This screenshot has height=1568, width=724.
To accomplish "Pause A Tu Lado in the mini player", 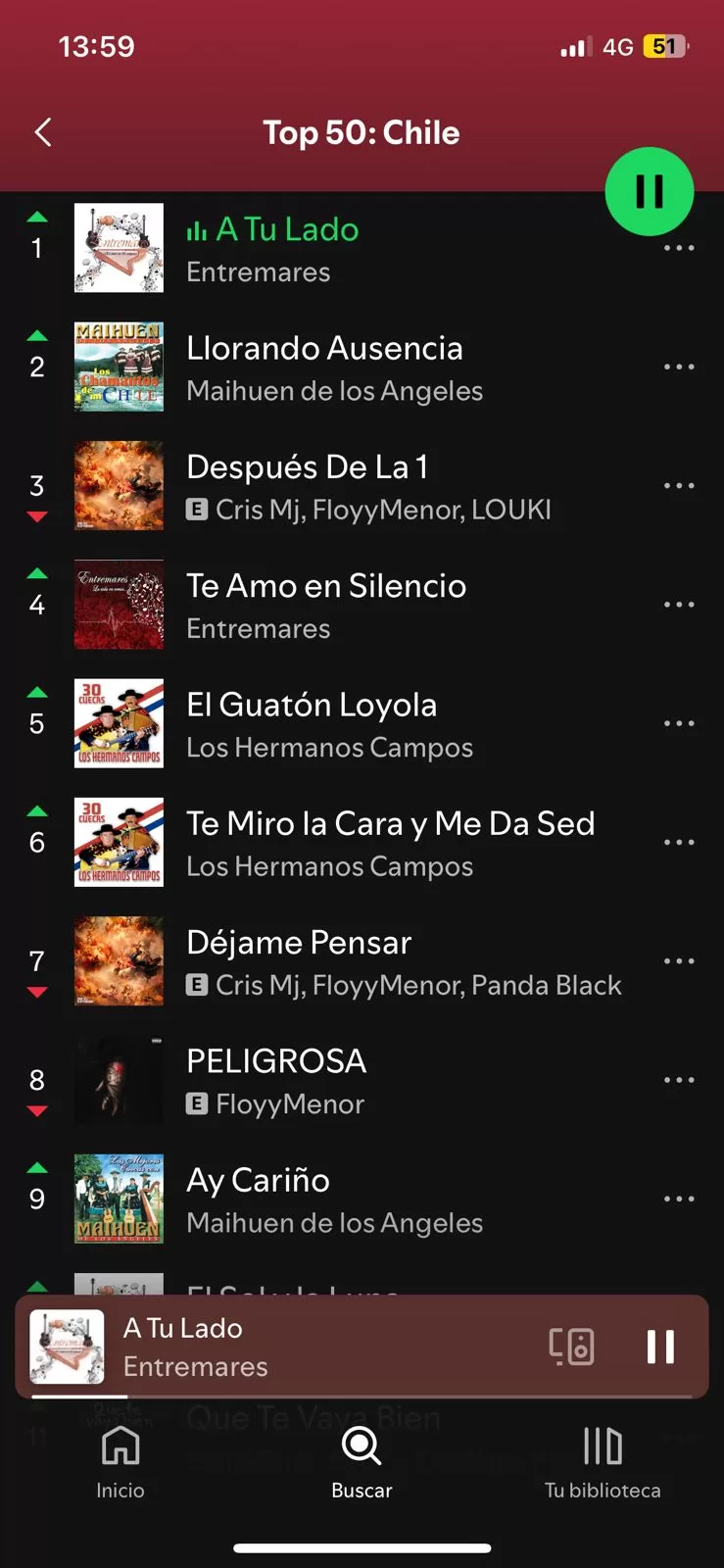I will pos(660,1347).
